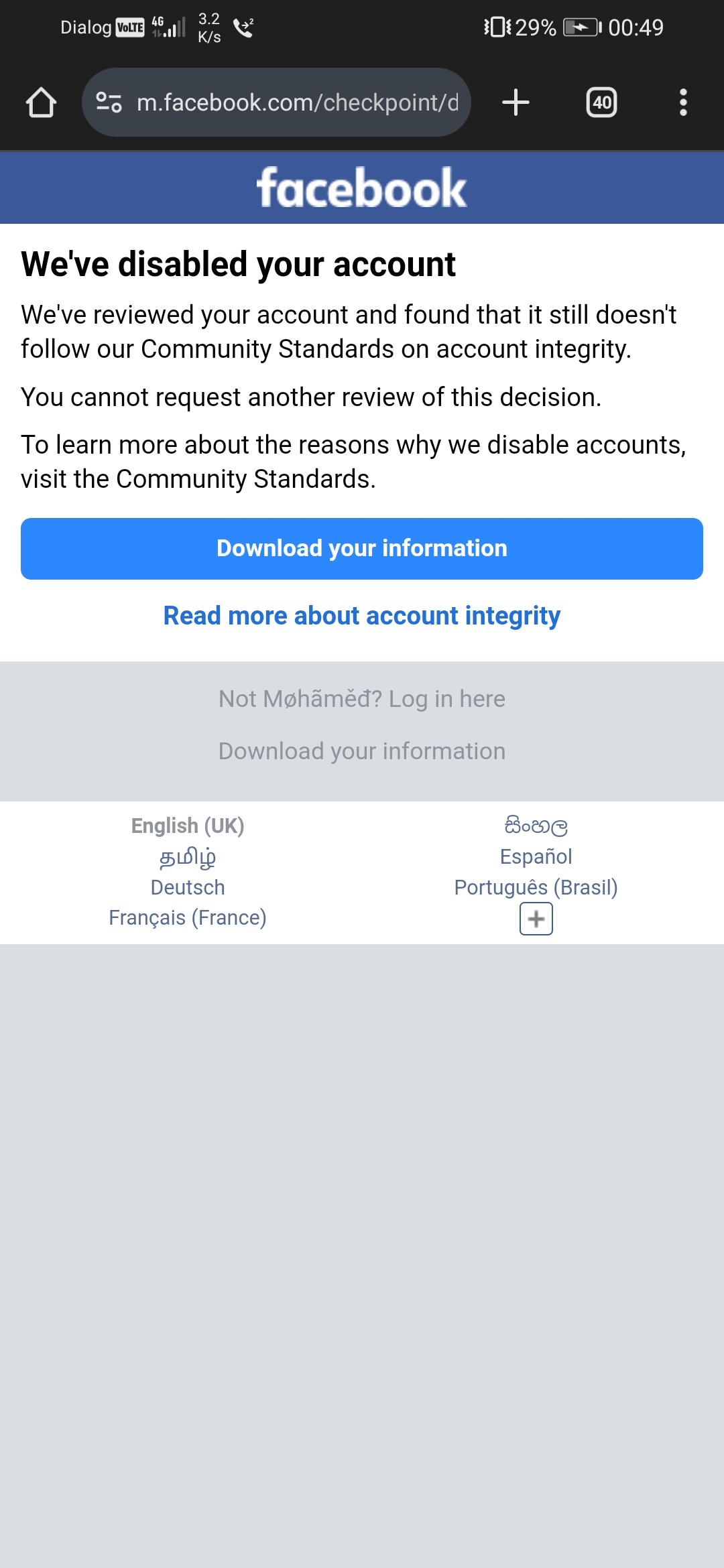Open the site settings icon in address bar

(109, 103)
